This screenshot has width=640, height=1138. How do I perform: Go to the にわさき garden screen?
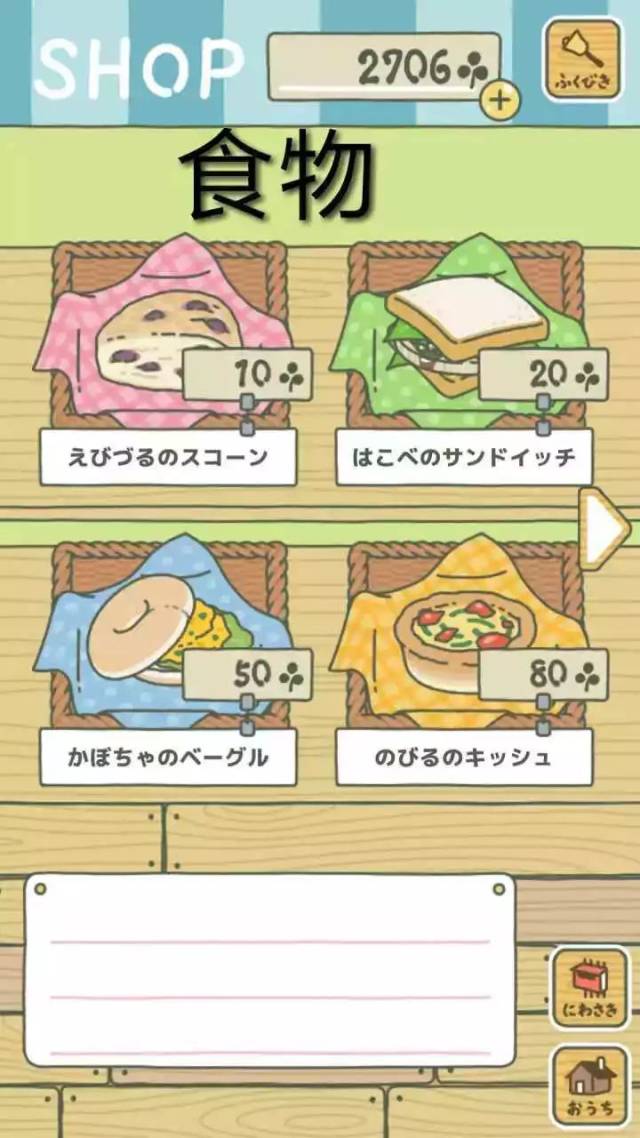click(590, 987)
